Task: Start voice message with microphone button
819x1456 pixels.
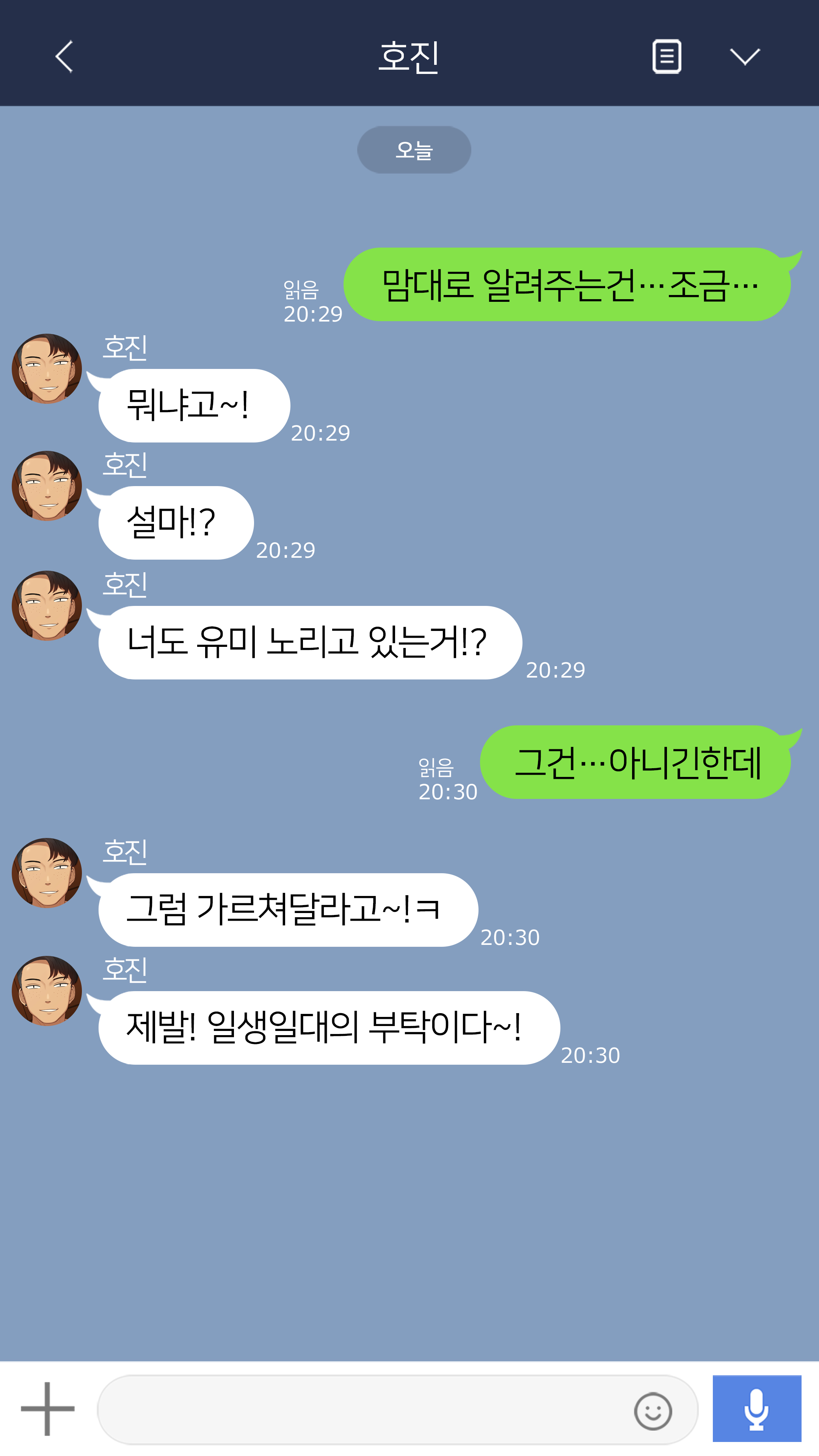Action: 756,1409
